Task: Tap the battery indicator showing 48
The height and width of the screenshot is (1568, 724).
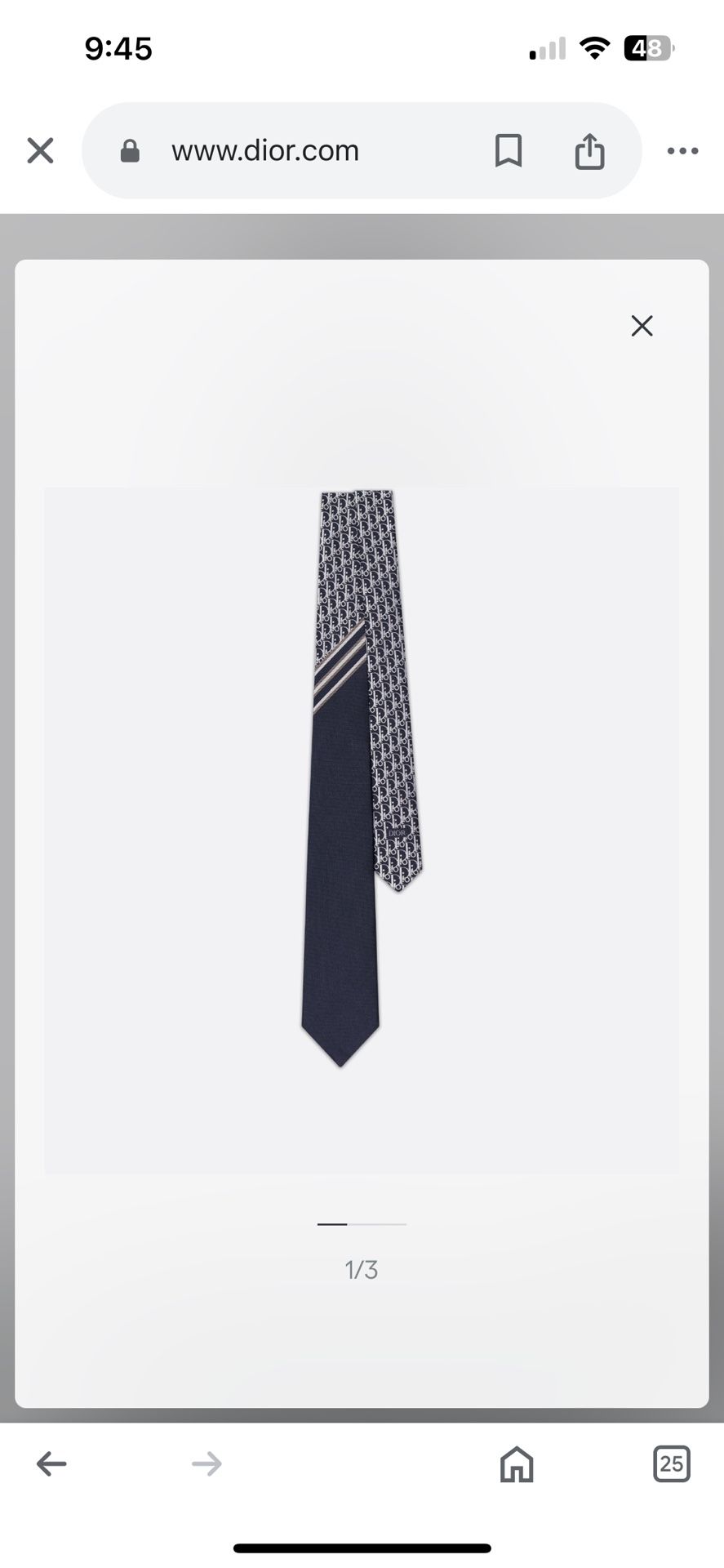Action: (x=647, y=47)
